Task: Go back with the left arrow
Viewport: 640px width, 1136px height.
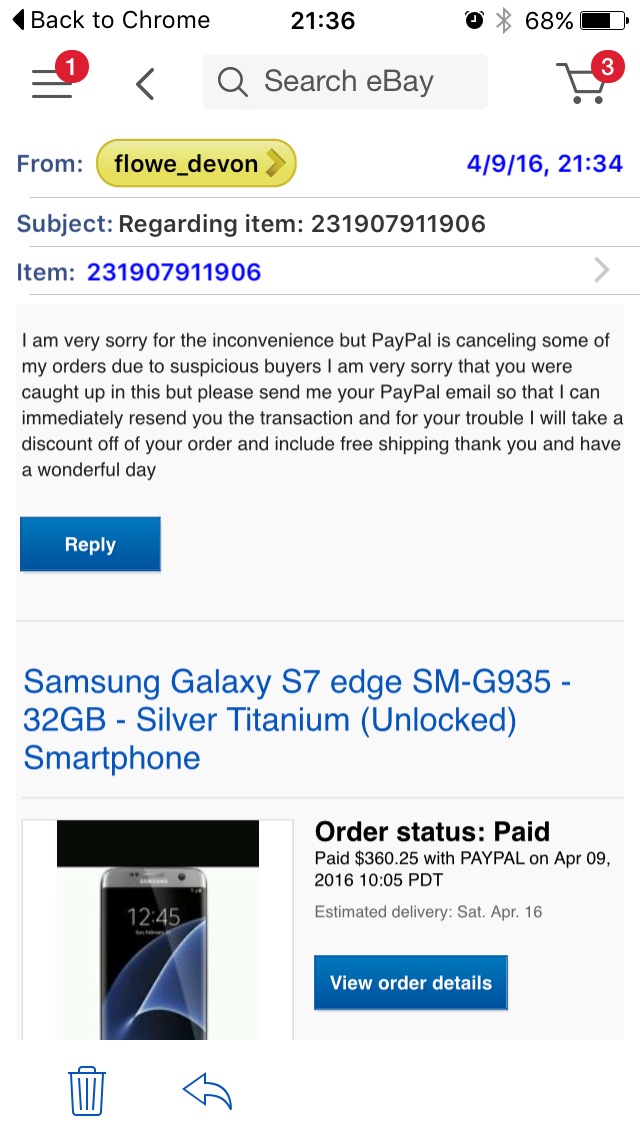Action: point(145,84)
